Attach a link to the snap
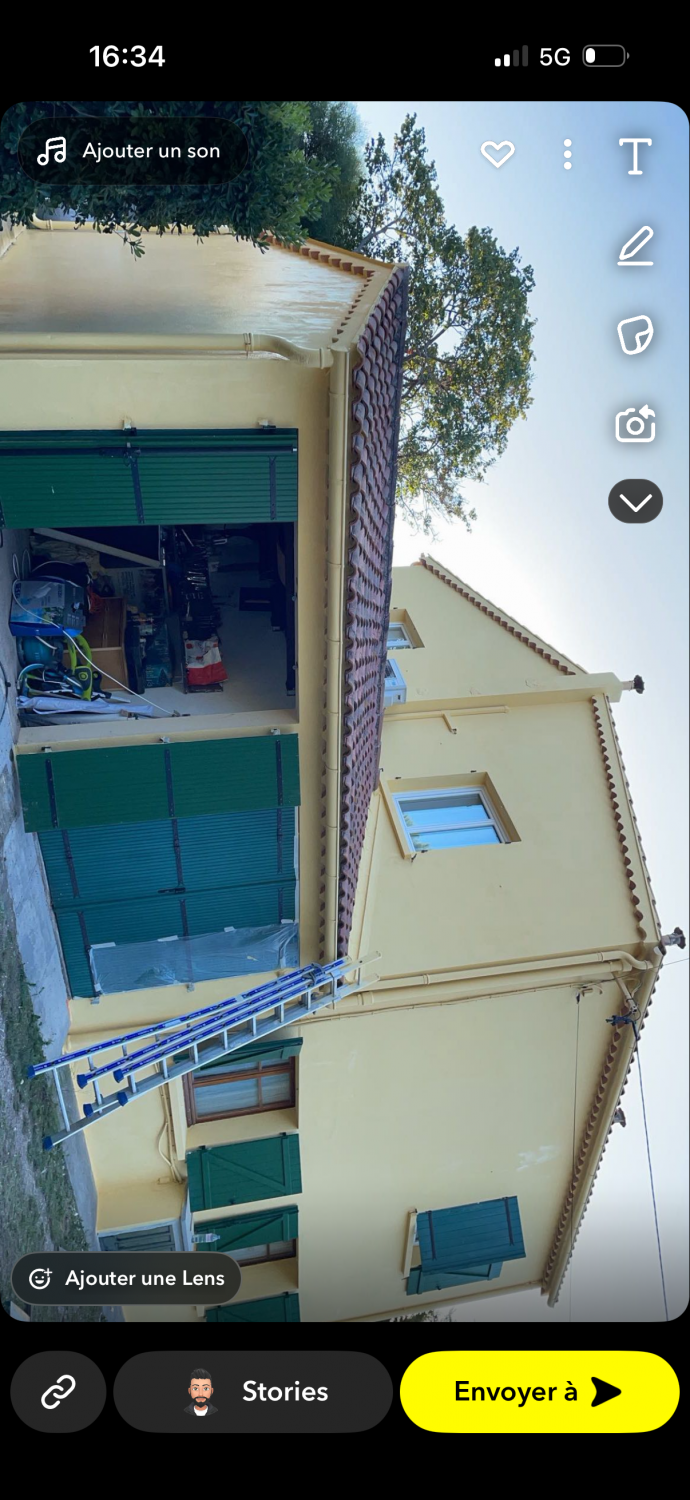Image resolution: width=690 pixels, height=1500 pixels. [x=58, y=1391]
